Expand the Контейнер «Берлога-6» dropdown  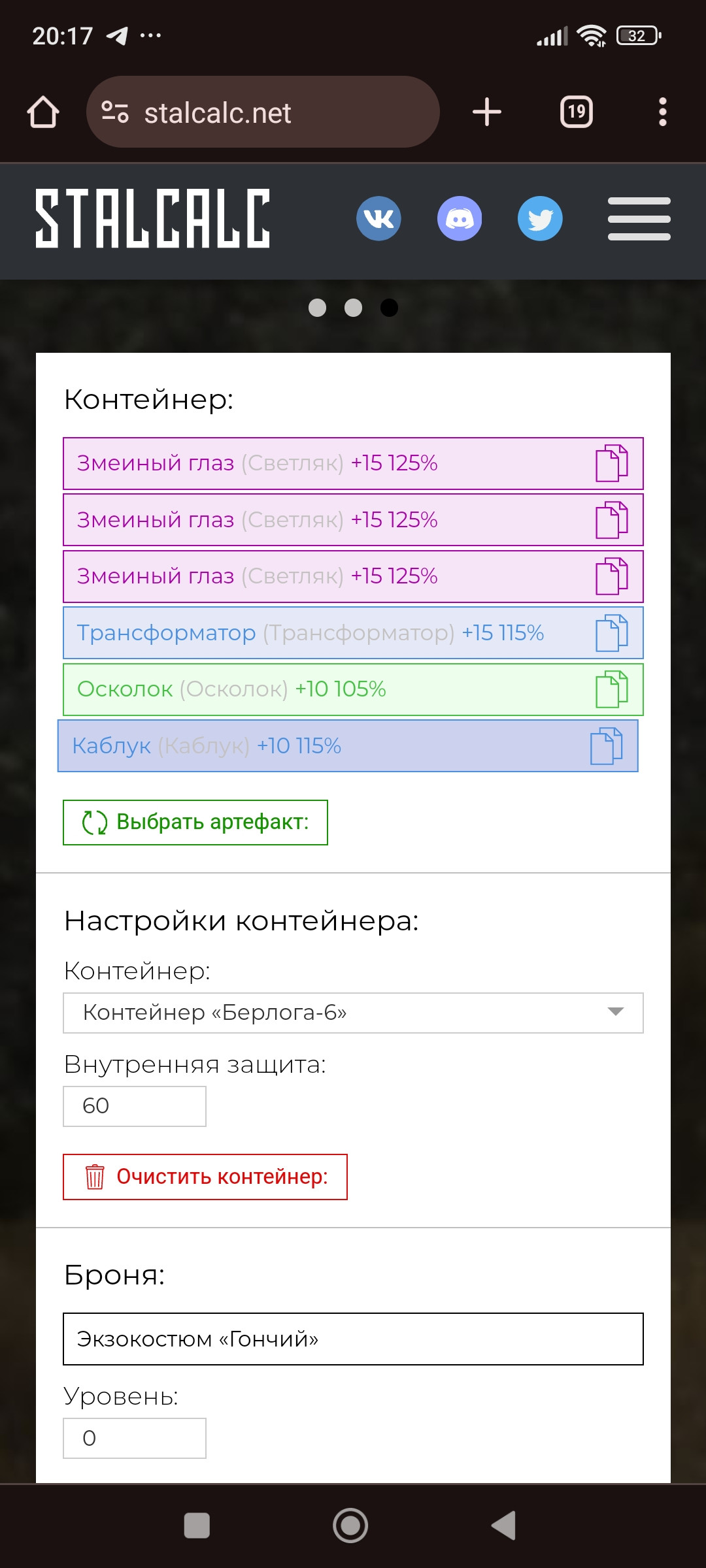353,1013
